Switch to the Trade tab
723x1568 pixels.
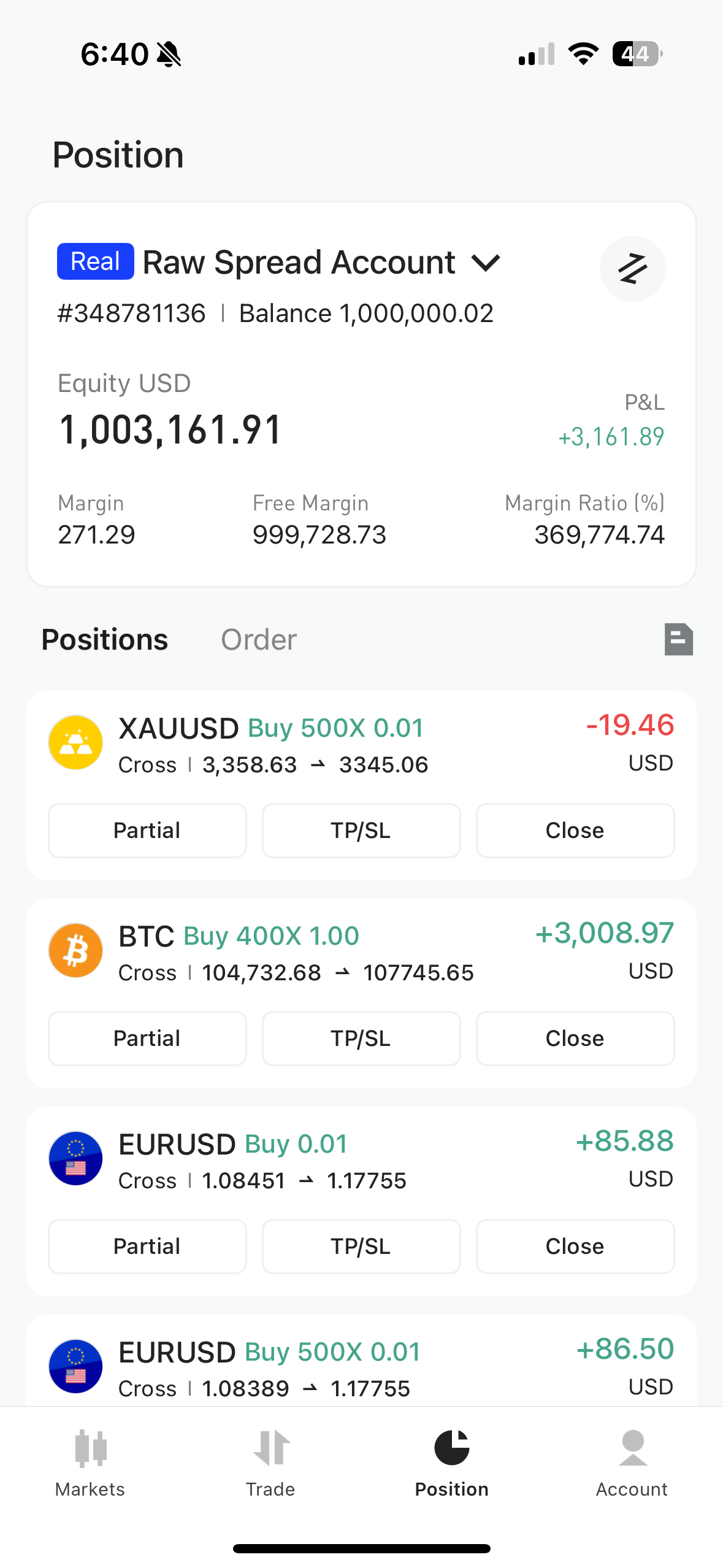click(270, 1464)
